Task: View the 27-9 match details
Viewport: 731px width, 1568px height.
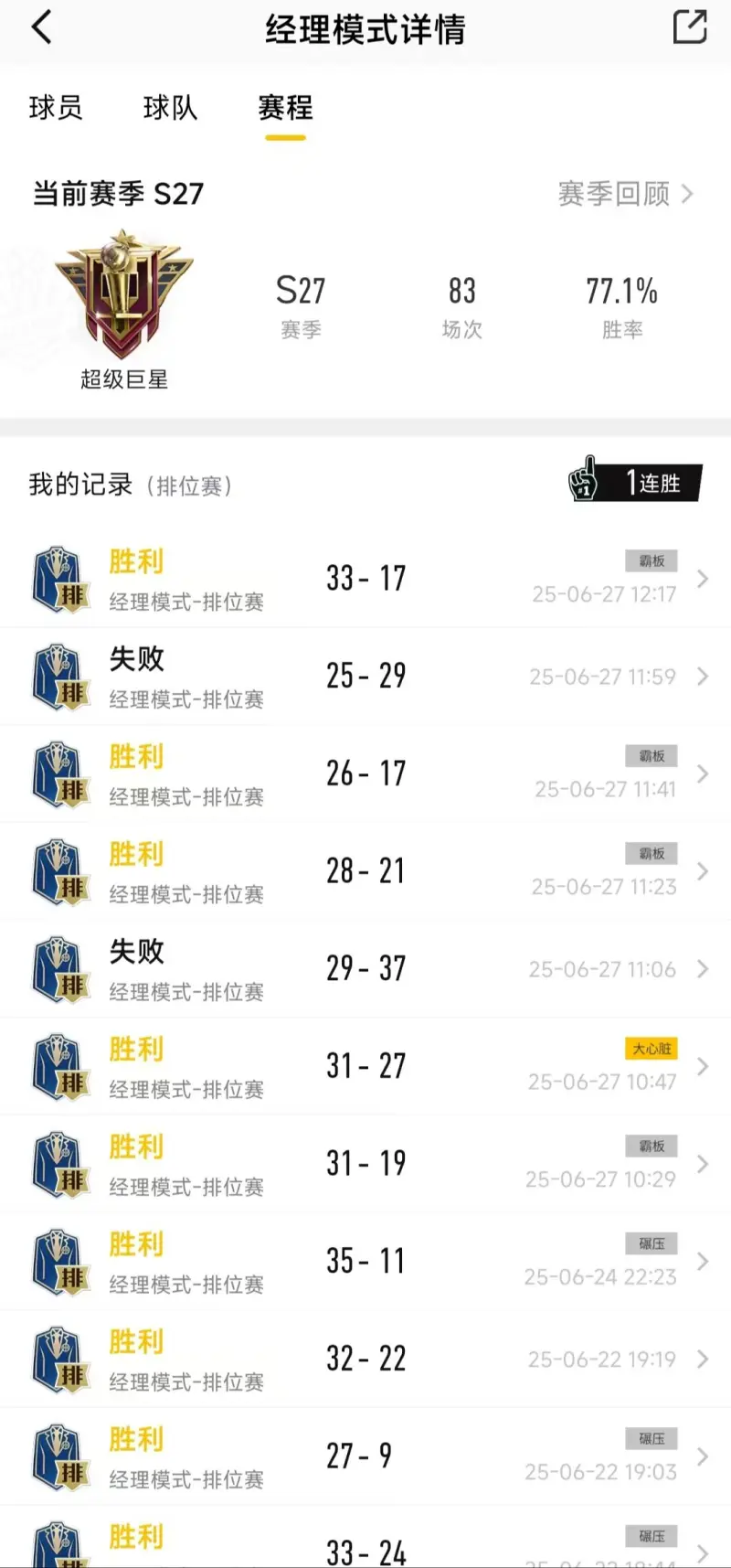Action: tap(365, 1456)
